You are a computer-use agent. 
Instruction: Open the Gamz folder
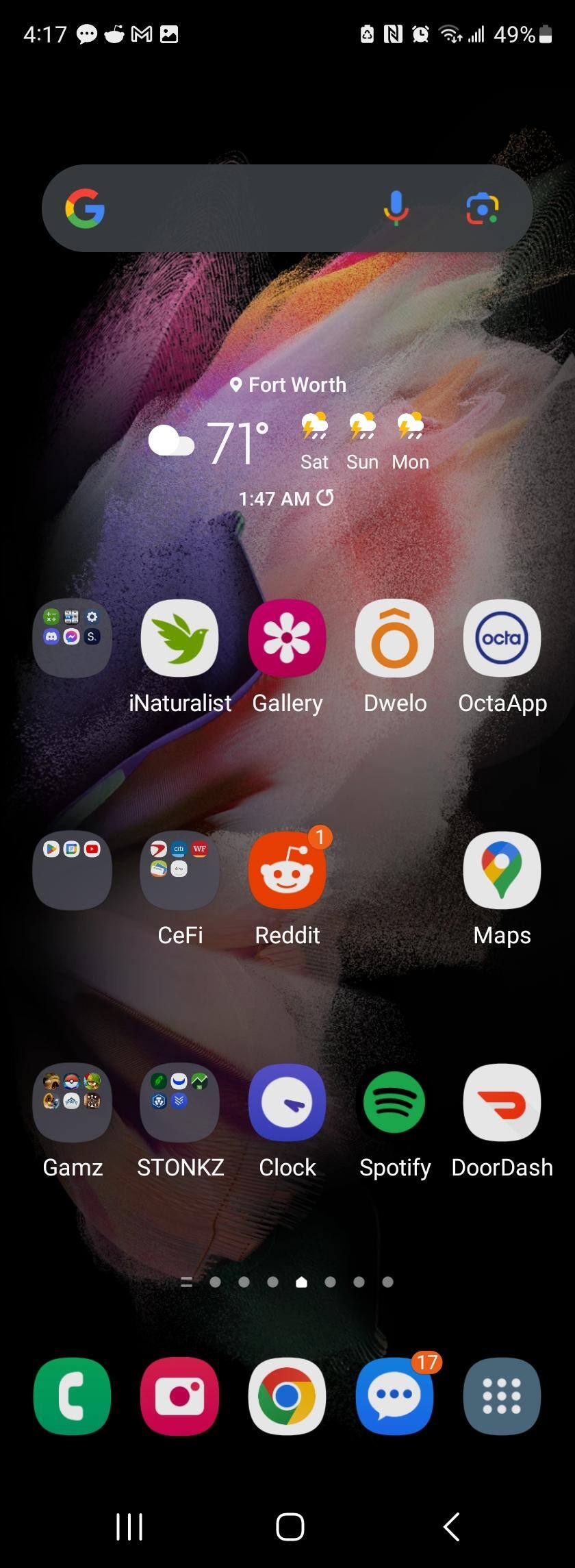(x=72, y=1102)
